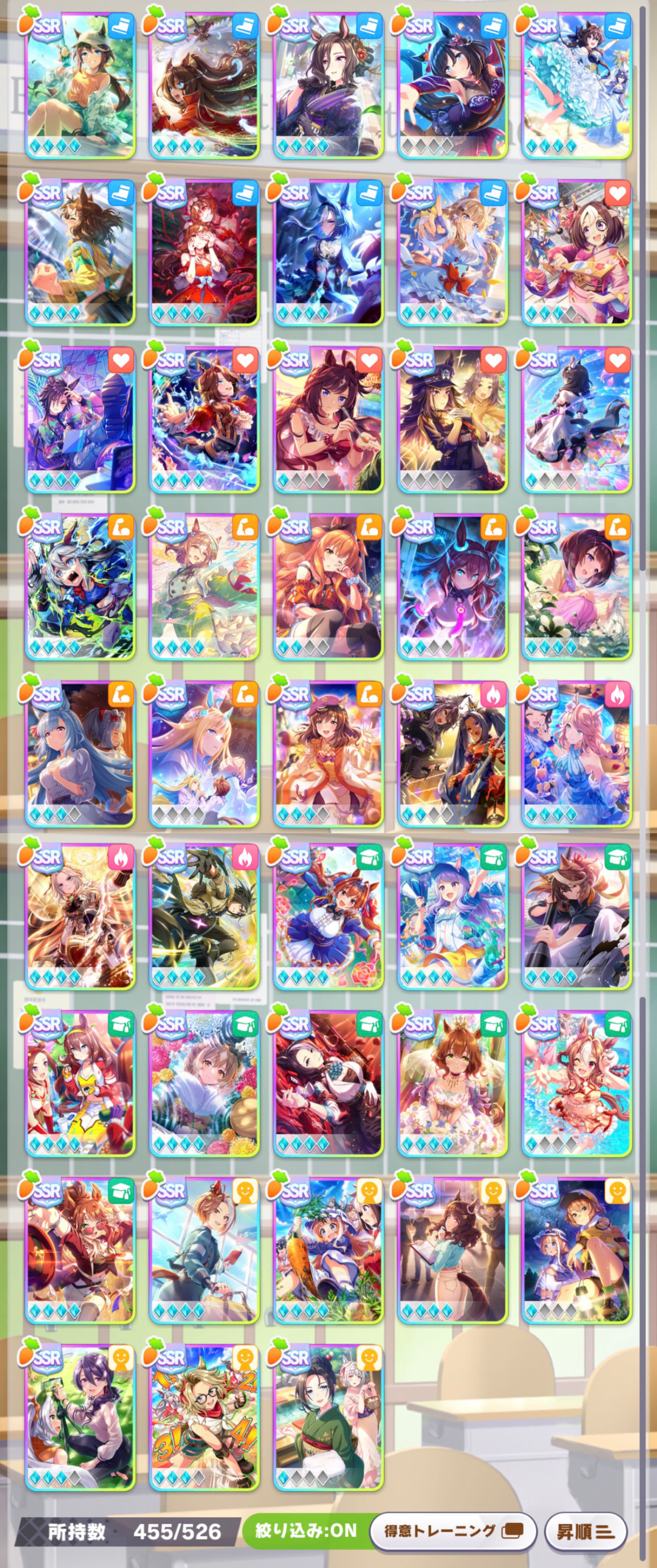Open the SSR card with orange-haired girl winking

coord(329,587)
